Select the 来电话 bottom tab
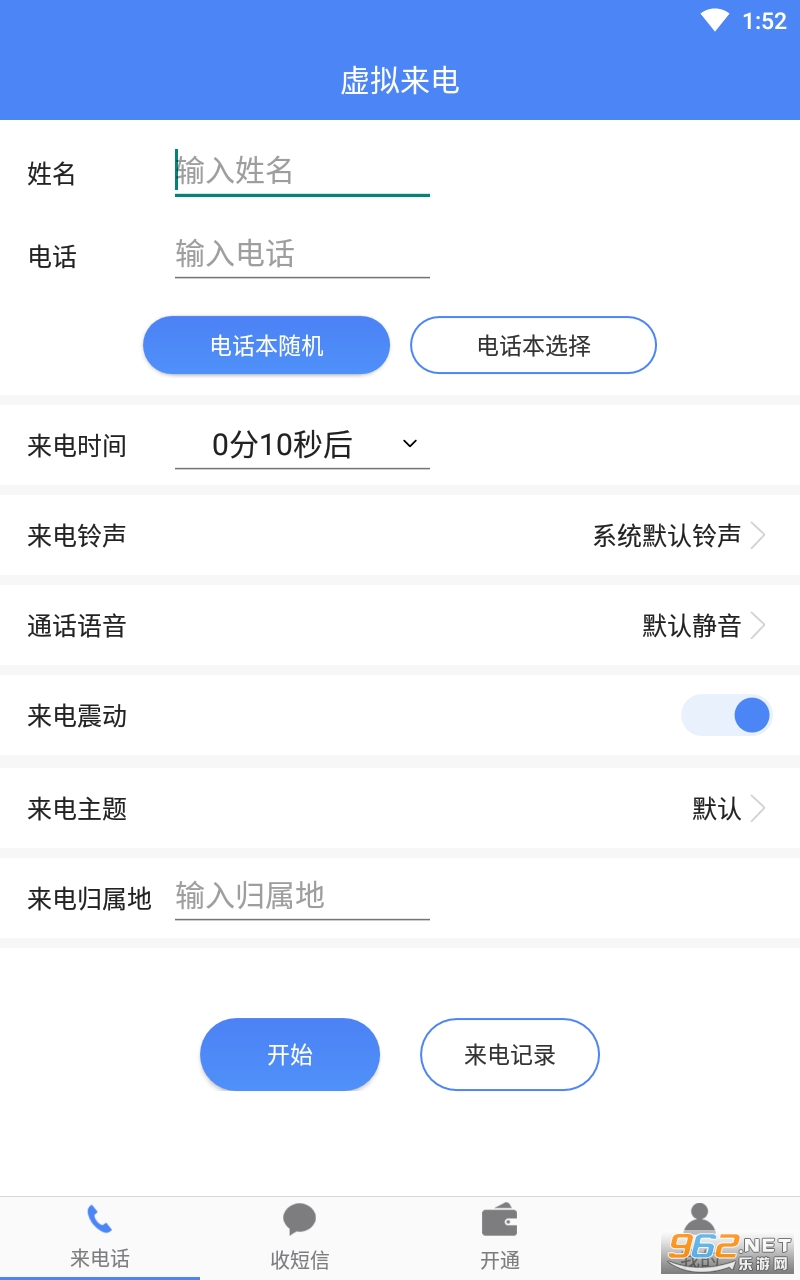The image size is (800, 1280). click(100, 1238)
